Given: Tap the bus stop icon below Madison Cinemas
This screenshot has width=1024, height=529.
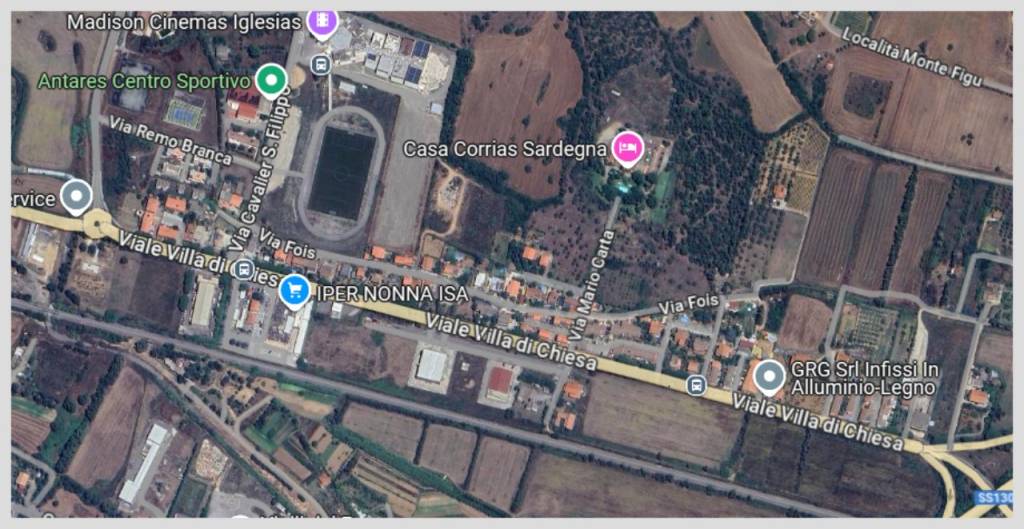Looking at the screenshot, I should 320,64.
